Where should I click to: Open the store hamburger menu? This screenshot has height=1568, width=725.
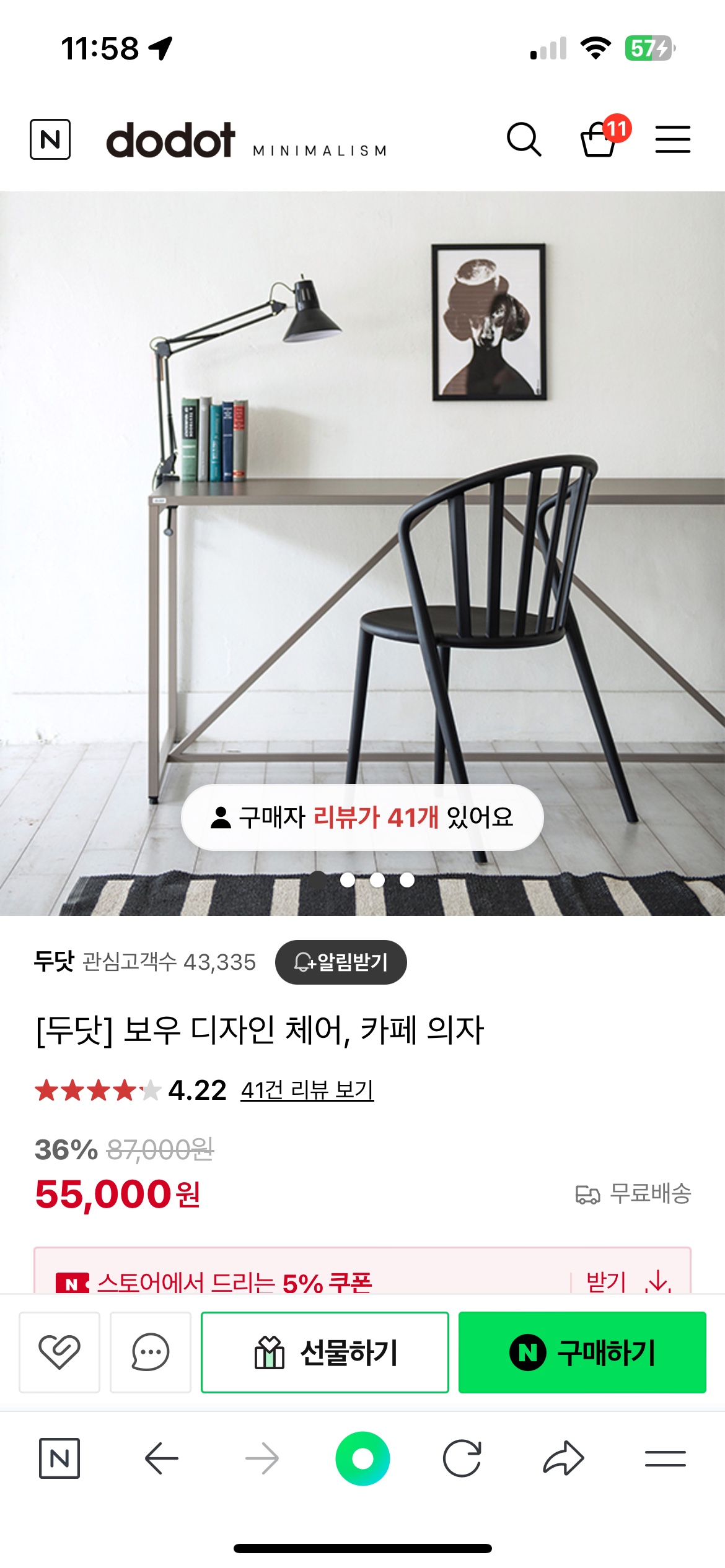pyautogui.click(x=672, y=139)
